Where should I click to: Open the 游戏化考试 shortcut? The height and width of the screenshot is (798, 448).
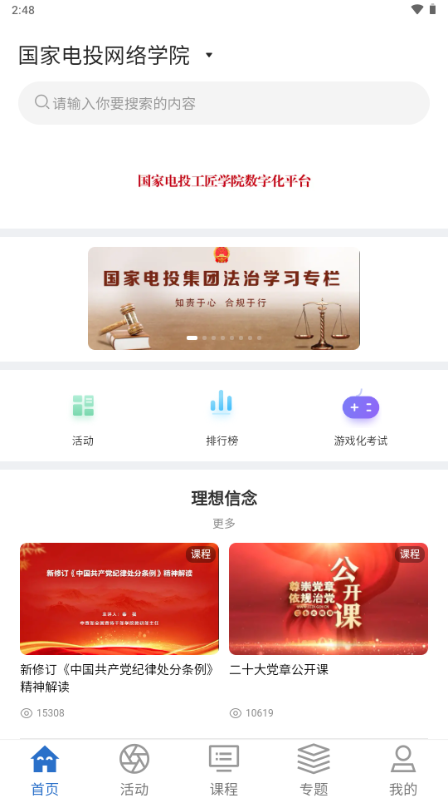tap(361, 418)
